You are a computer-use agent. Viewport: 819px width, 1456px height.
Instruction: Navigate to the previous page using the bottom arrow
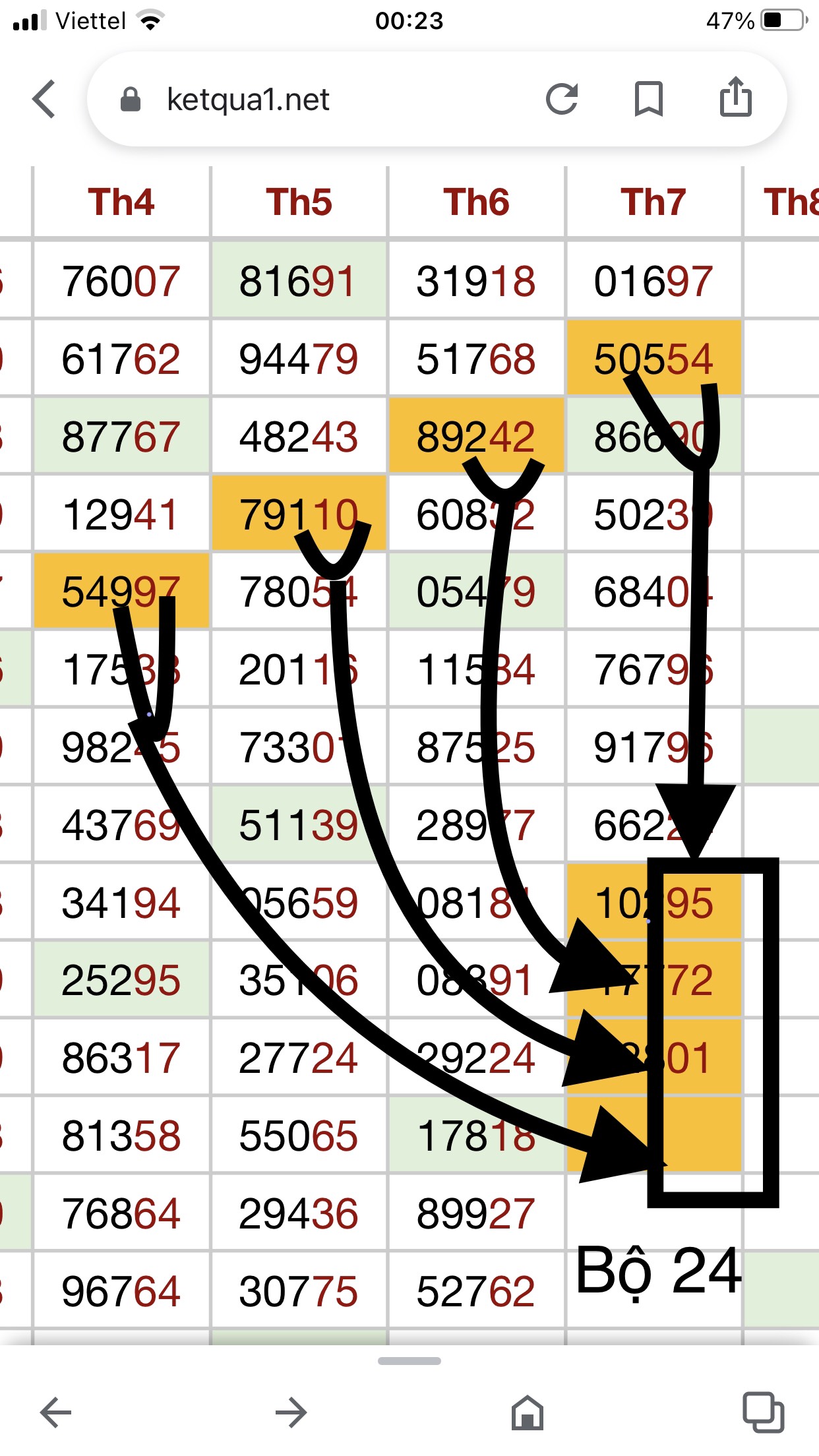point(56,1412)
